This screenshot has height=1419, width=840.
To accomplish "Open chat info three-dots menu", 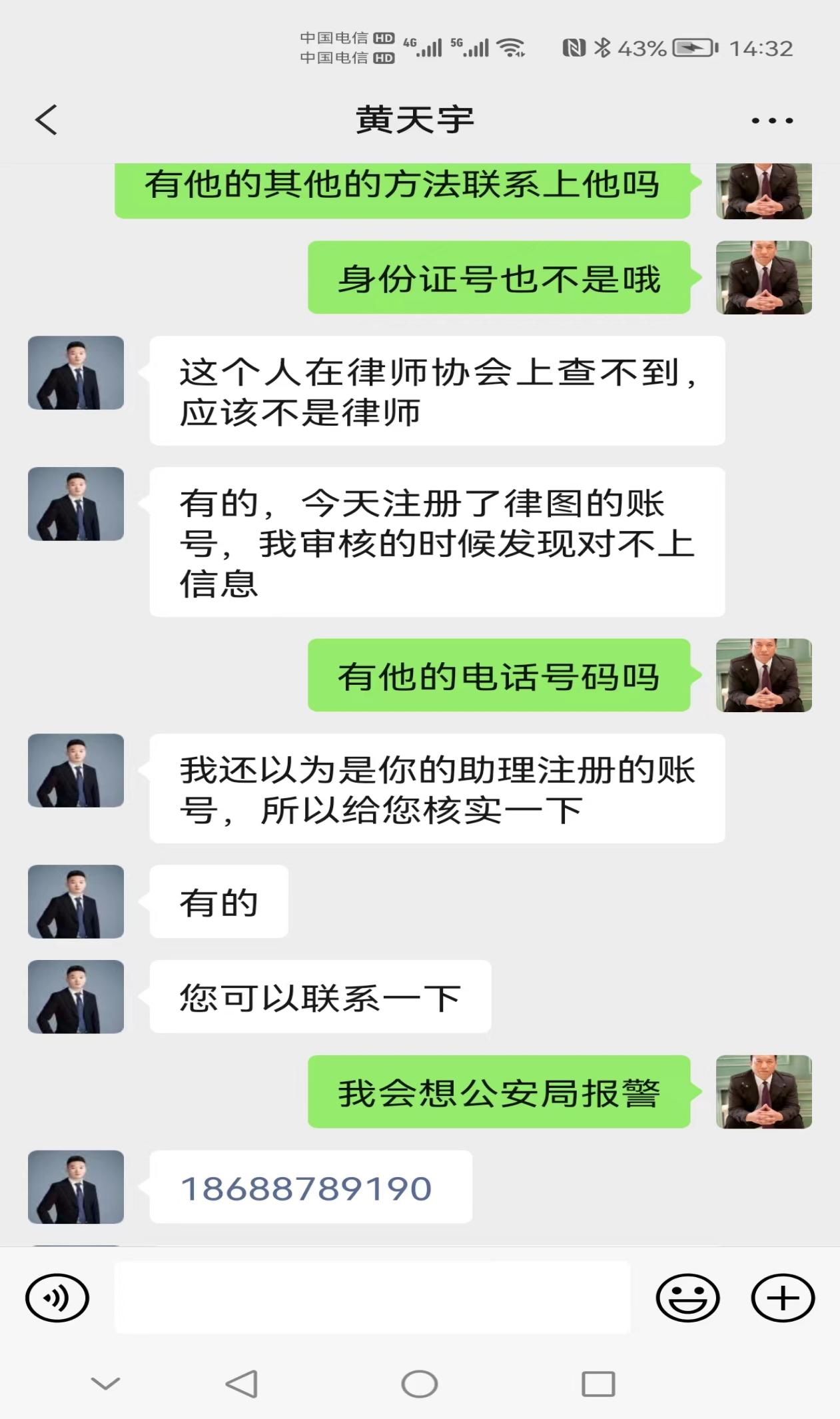I will [x=771, y=121].
